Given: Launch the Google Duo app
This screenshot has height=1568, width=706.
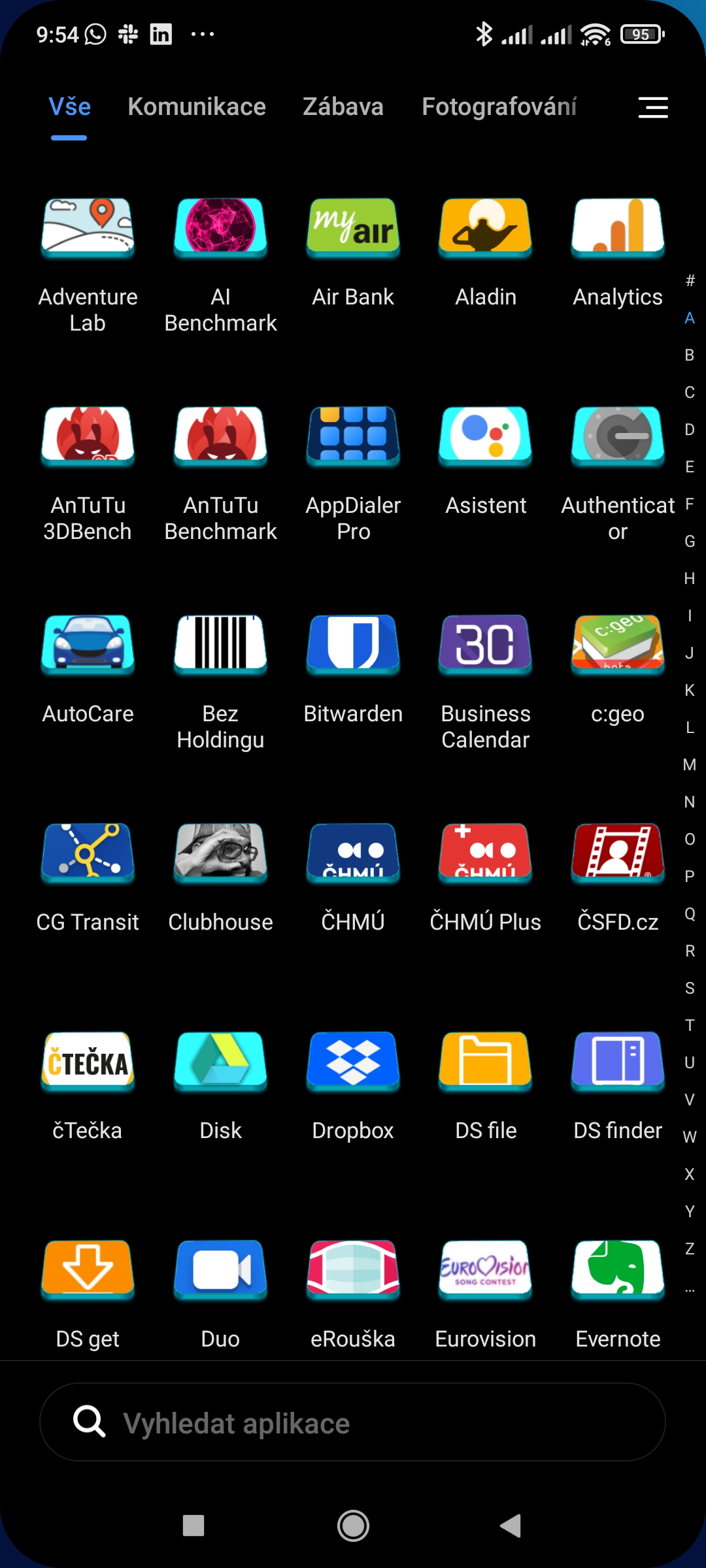Looking at the screenshot, I should pyautogui.click(x=220, y=1271).
